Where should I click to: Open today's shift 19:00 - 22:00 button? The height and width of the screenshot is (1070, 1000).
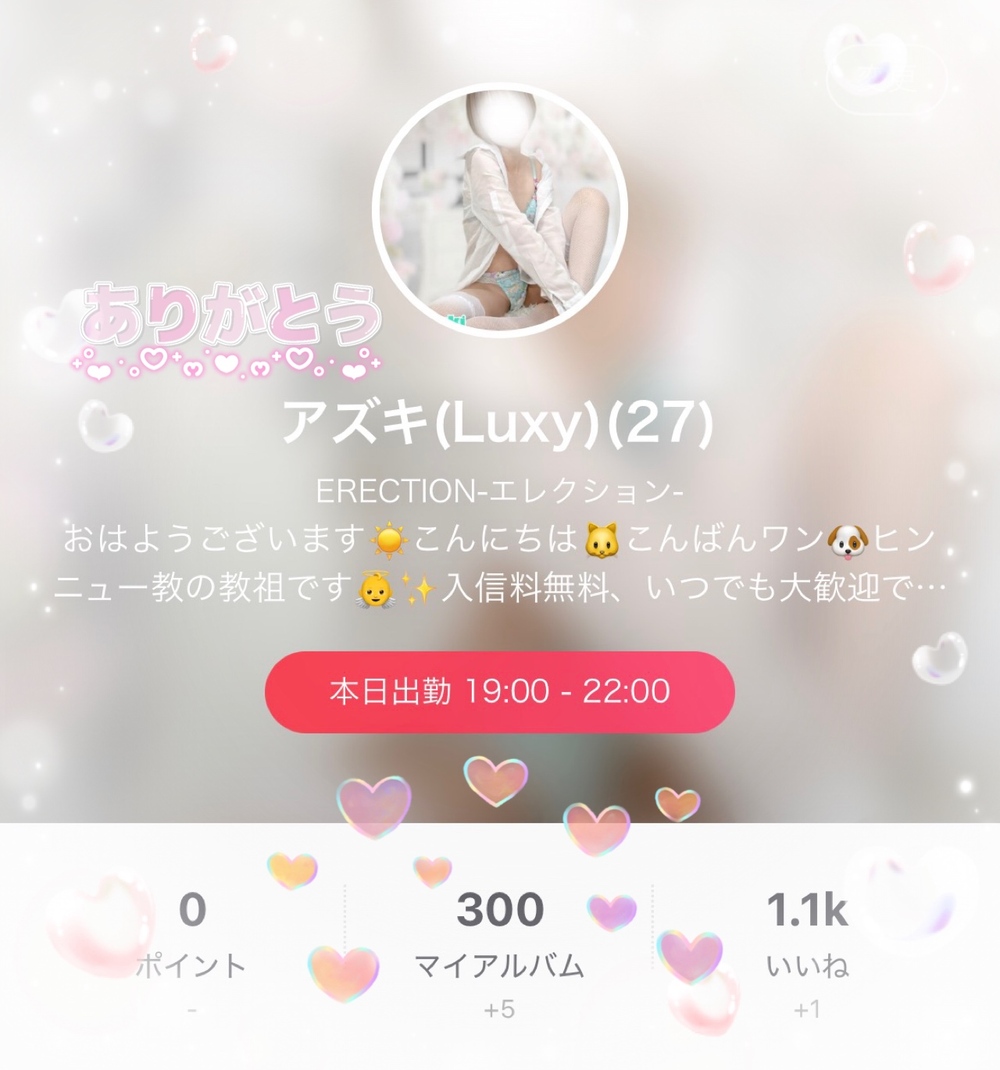coord(499,692)
